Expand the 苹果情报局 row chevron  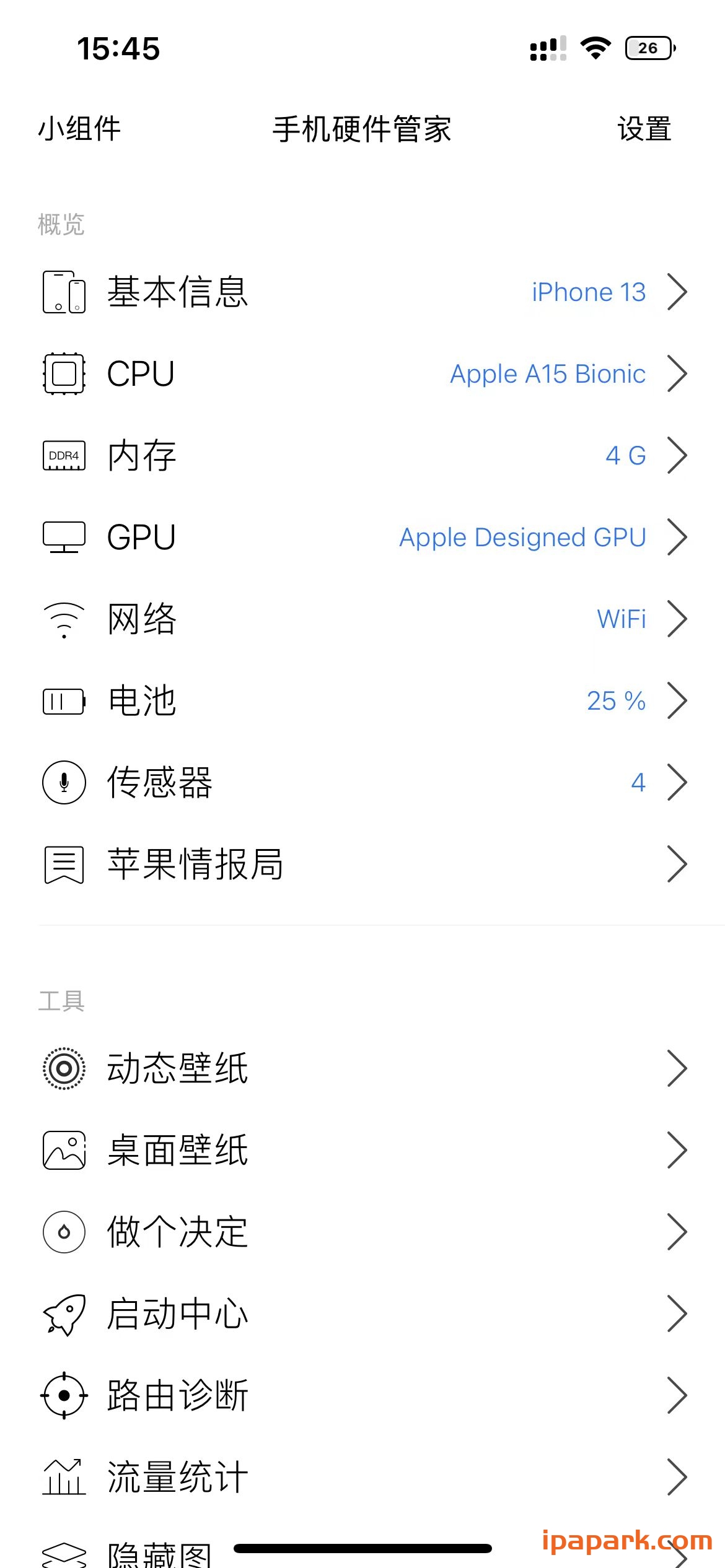(678, 864)
